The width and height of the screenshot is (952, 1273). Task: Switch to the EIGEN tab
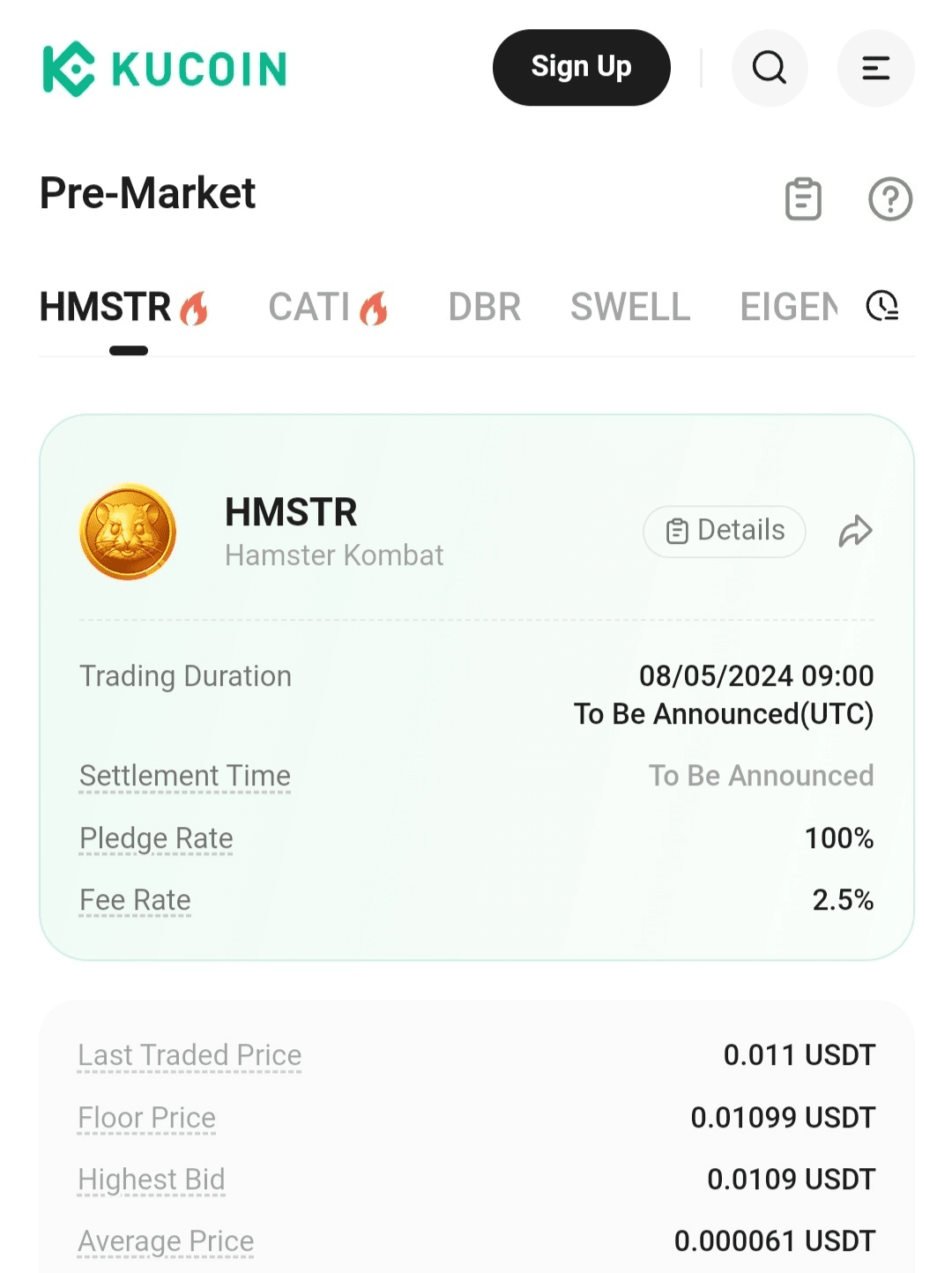tap(788, 308)
